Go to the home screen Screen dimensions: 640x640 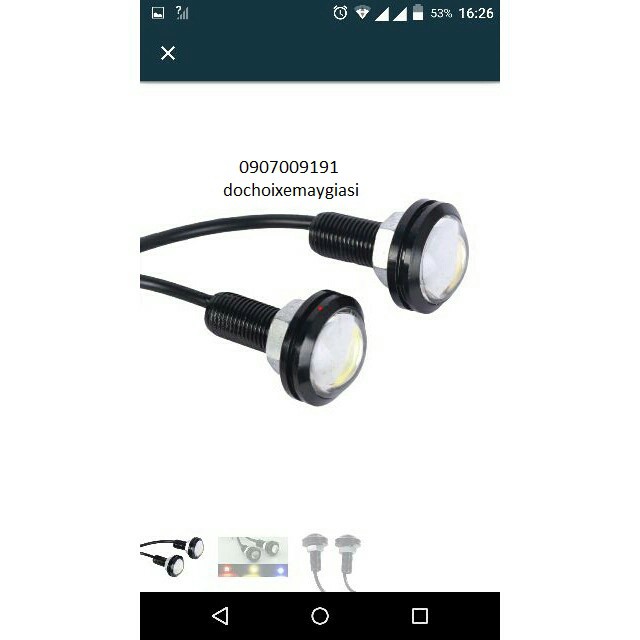(320, 616)
